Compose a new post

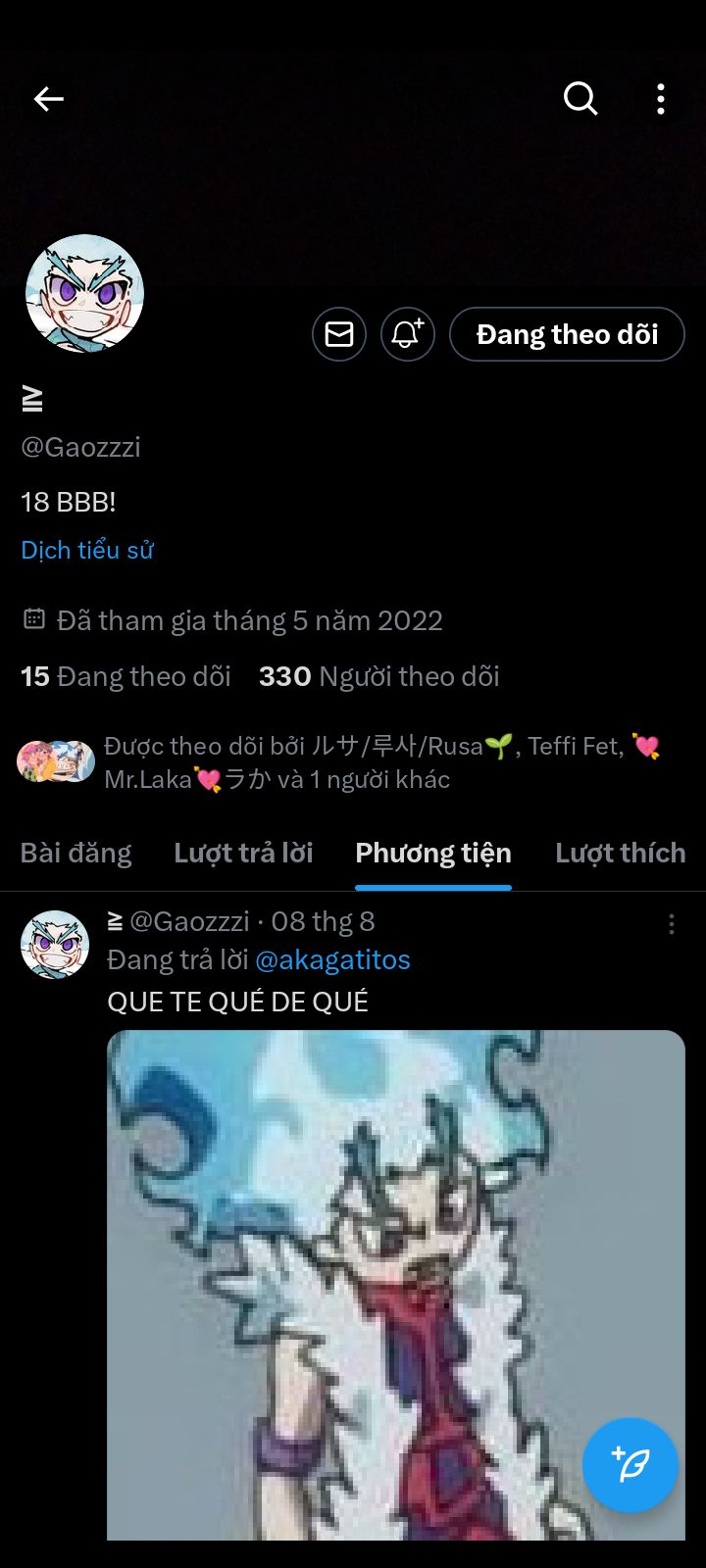(630, 1465)
